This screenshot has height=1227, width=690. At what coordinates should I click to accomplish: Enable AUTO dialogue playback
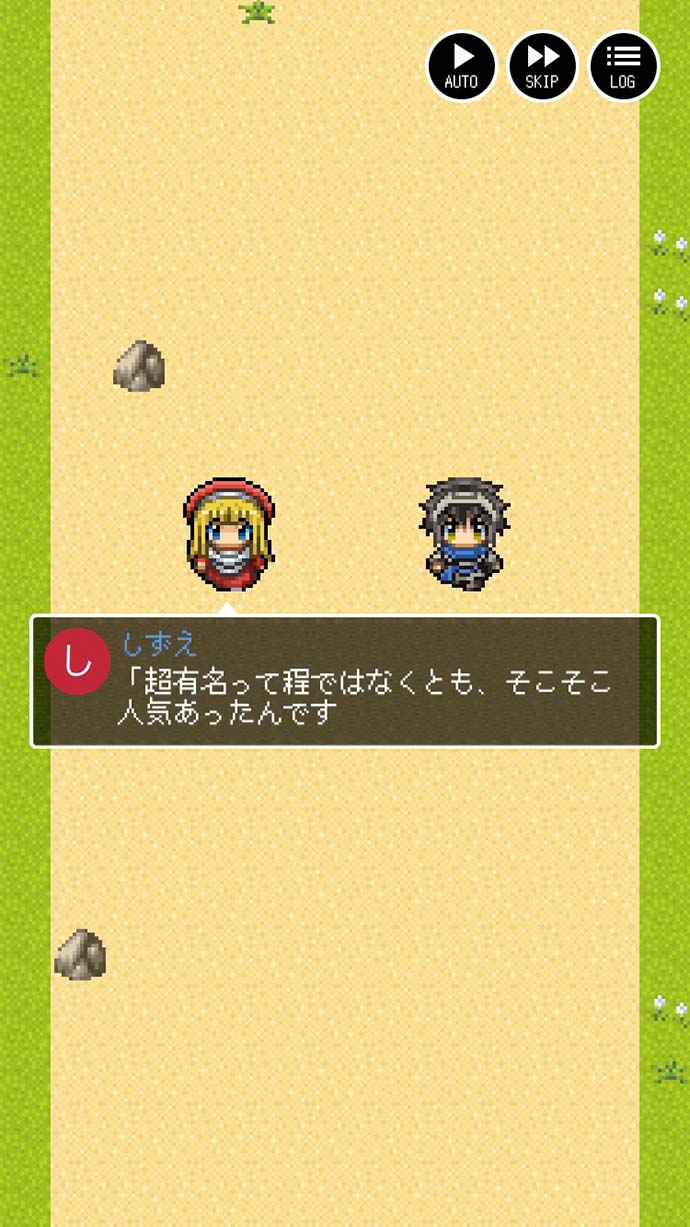tap(461, 67)
